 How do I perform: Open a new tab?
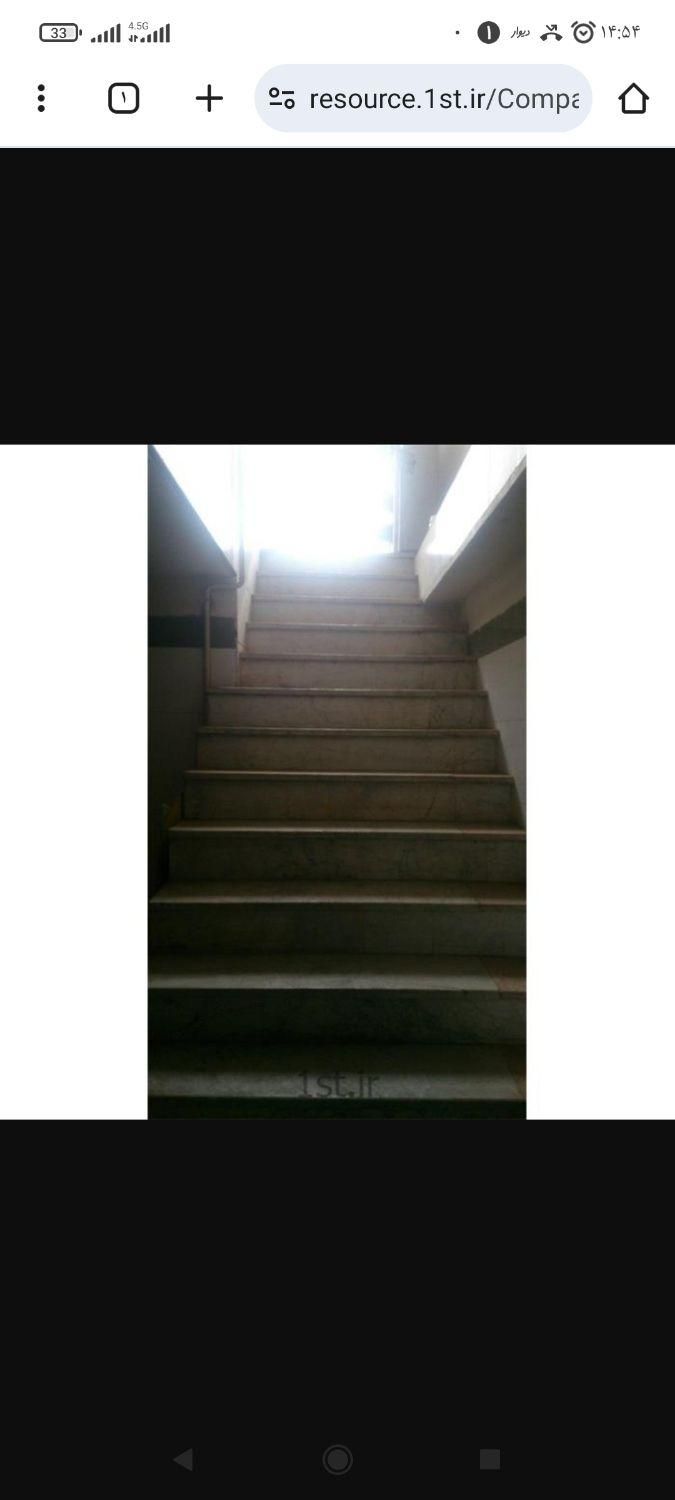pyautogui.click(x=209, y=98)
